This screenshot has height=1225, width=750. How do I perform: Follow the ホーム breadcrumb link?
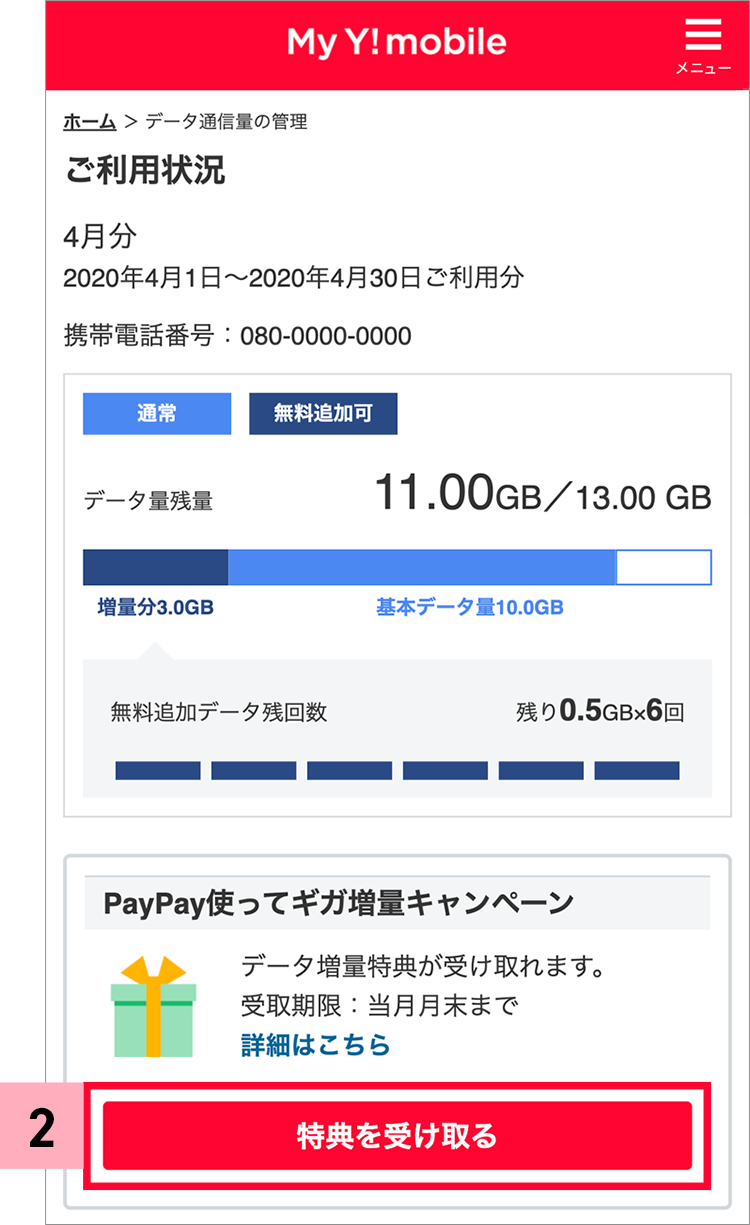tap(90, 121)
